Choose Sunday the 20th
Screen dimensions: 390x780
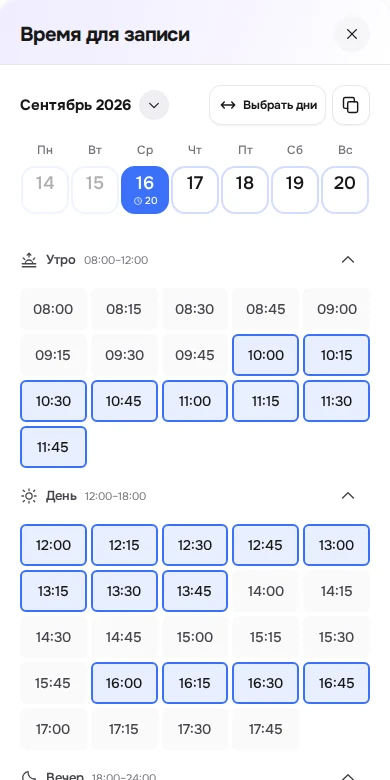345,190
